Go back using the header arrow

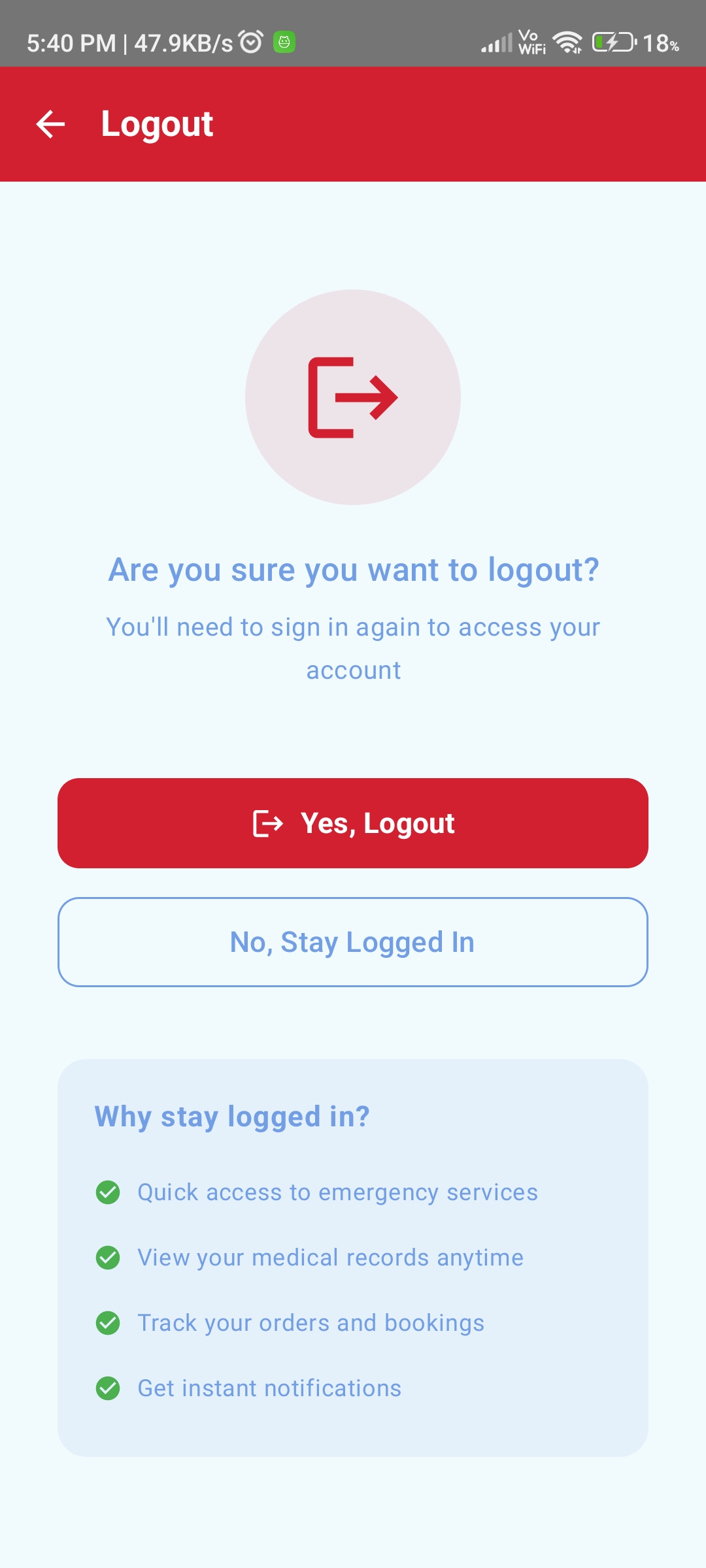50,124
